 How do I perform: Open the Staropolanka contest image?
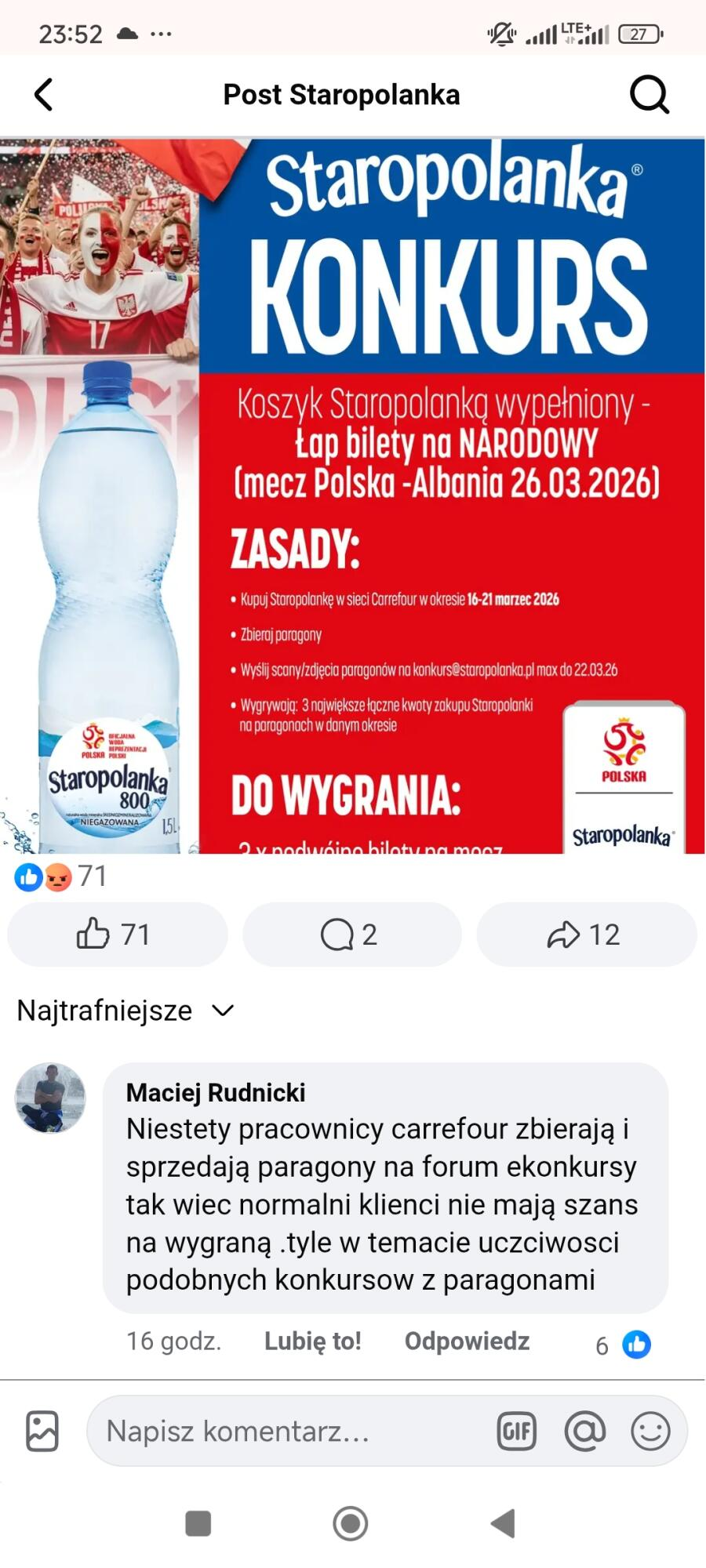point(353,495)
